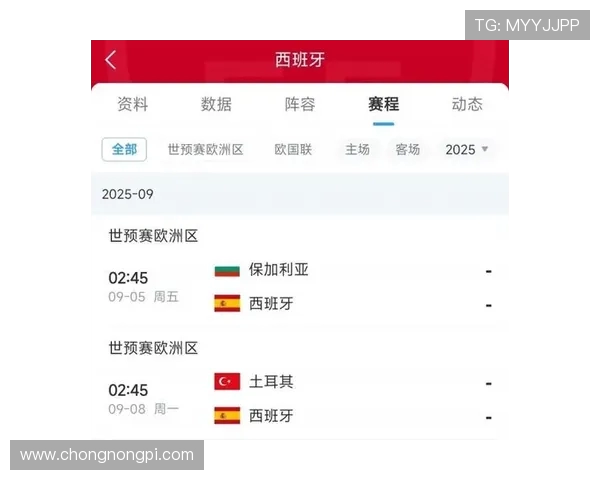The image size is (600, 480).
Task: Go back using the top-left arrow
Action: coord(111,60)
